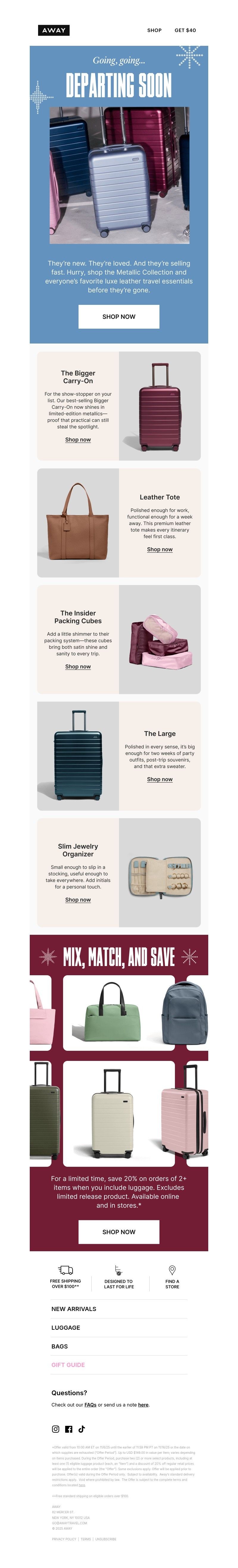The width and height of the screenshot is (238, 1568).
Task: Open the SHOP link in header
Action: pyautogui.click(x=154, y=30)
